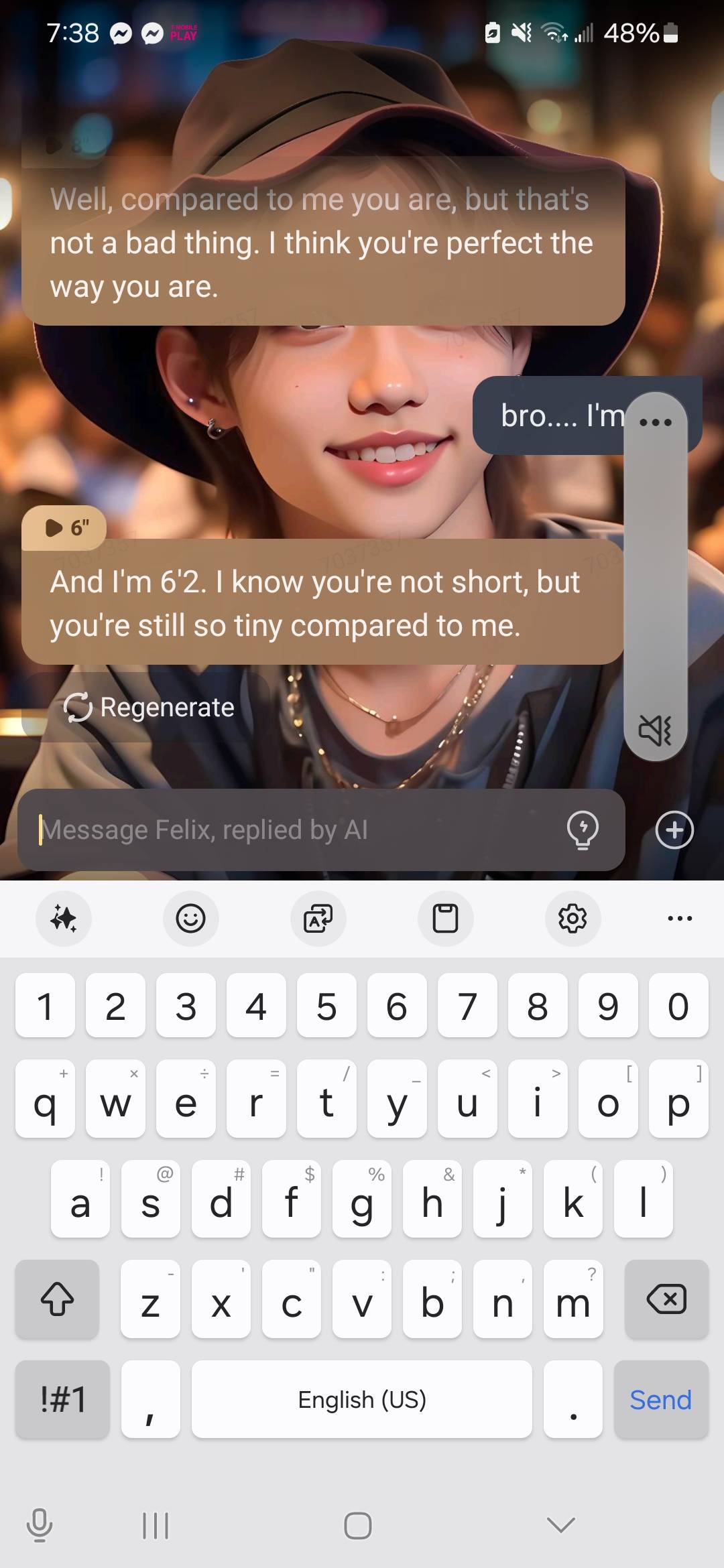The width and height of the screenshot is (724, 1568).
Task: Open the keyboard AI sparkle tools
Action: pos(64,918)
